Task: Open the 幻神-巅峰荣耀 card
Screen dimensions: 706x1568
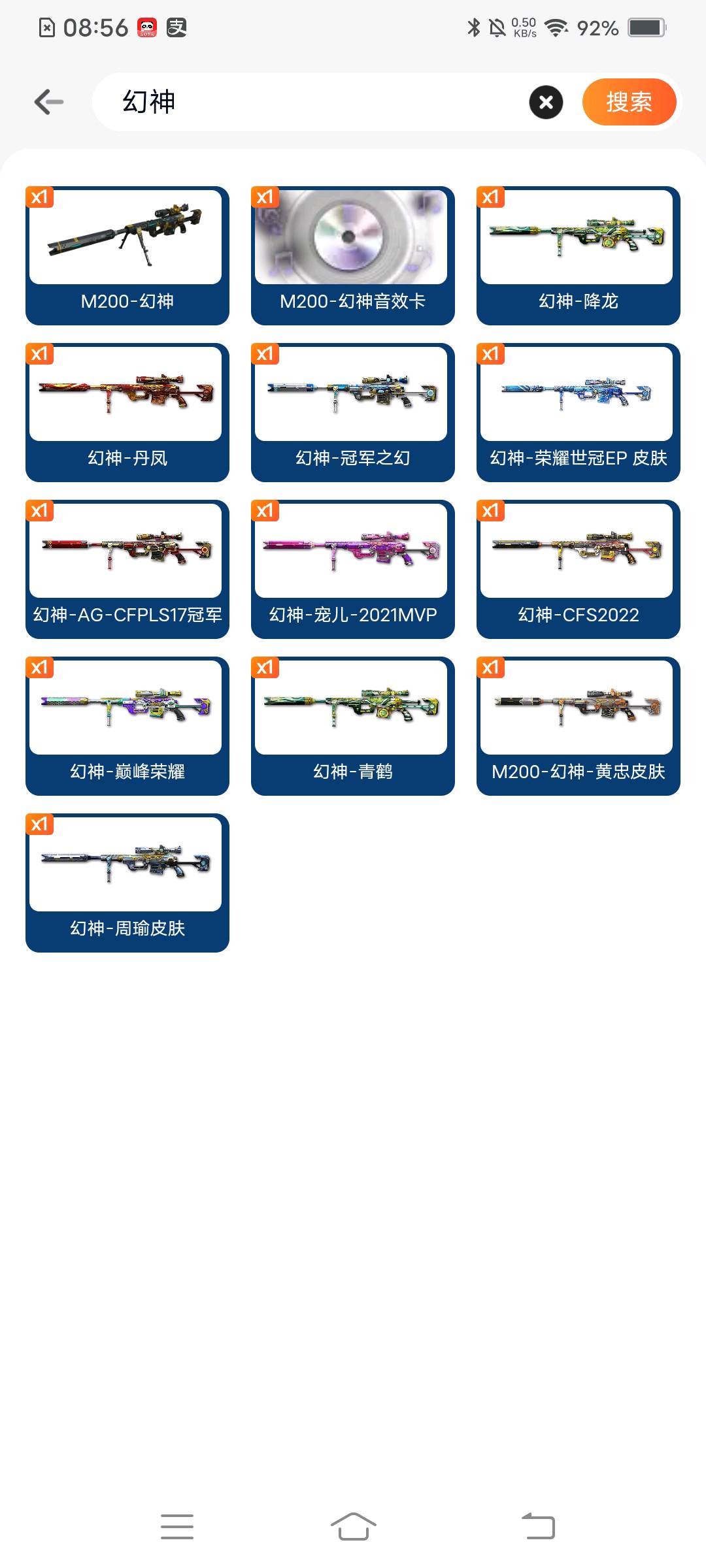Action: (127, 726)
